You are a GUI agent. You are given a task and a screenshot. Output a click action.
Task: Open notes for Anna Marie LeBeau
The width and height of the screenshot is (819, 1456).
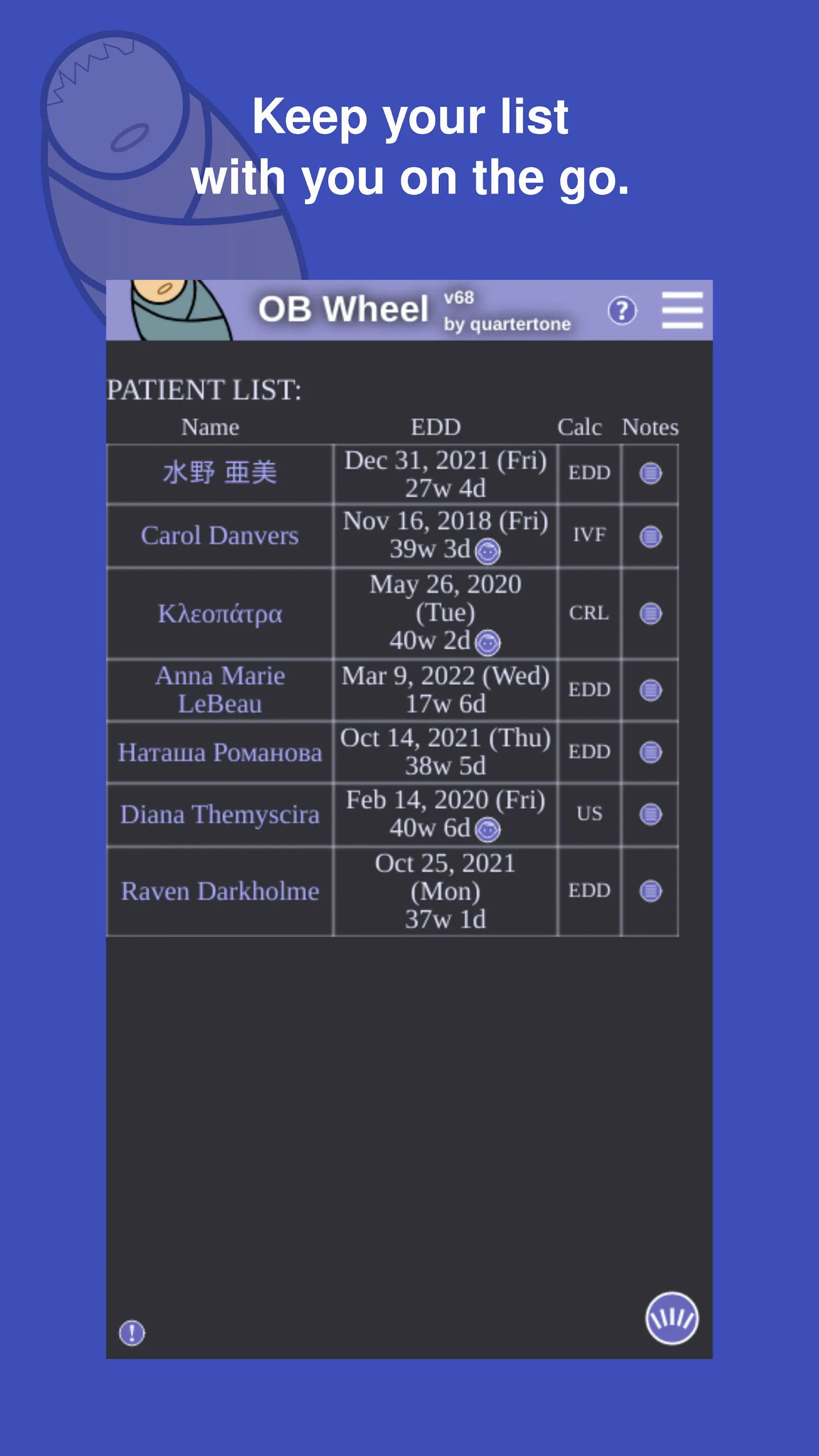[650, 690]
